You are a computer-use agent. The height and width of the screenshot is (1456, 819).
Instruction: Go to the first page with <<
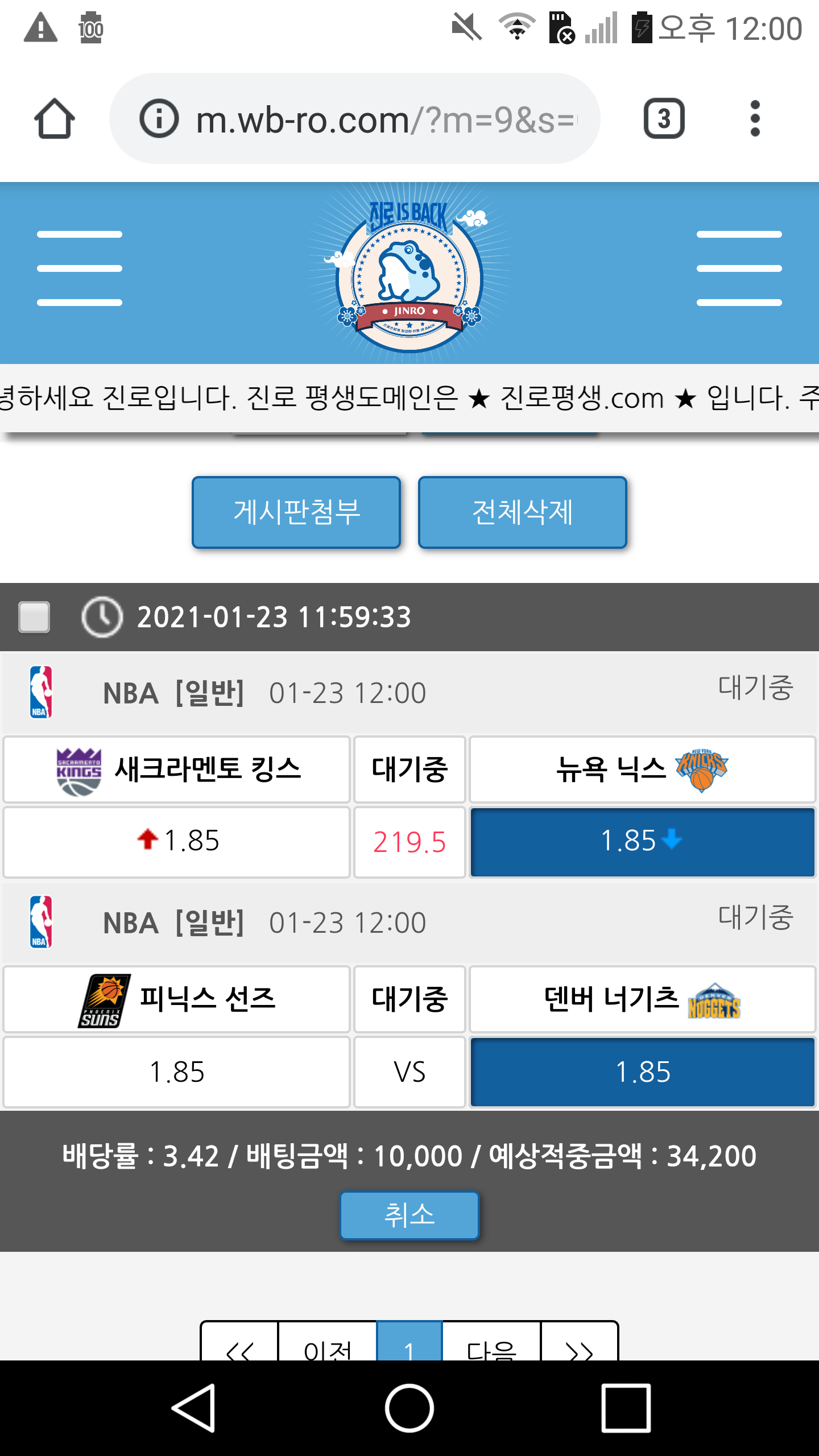click(x=239, y=1346)
